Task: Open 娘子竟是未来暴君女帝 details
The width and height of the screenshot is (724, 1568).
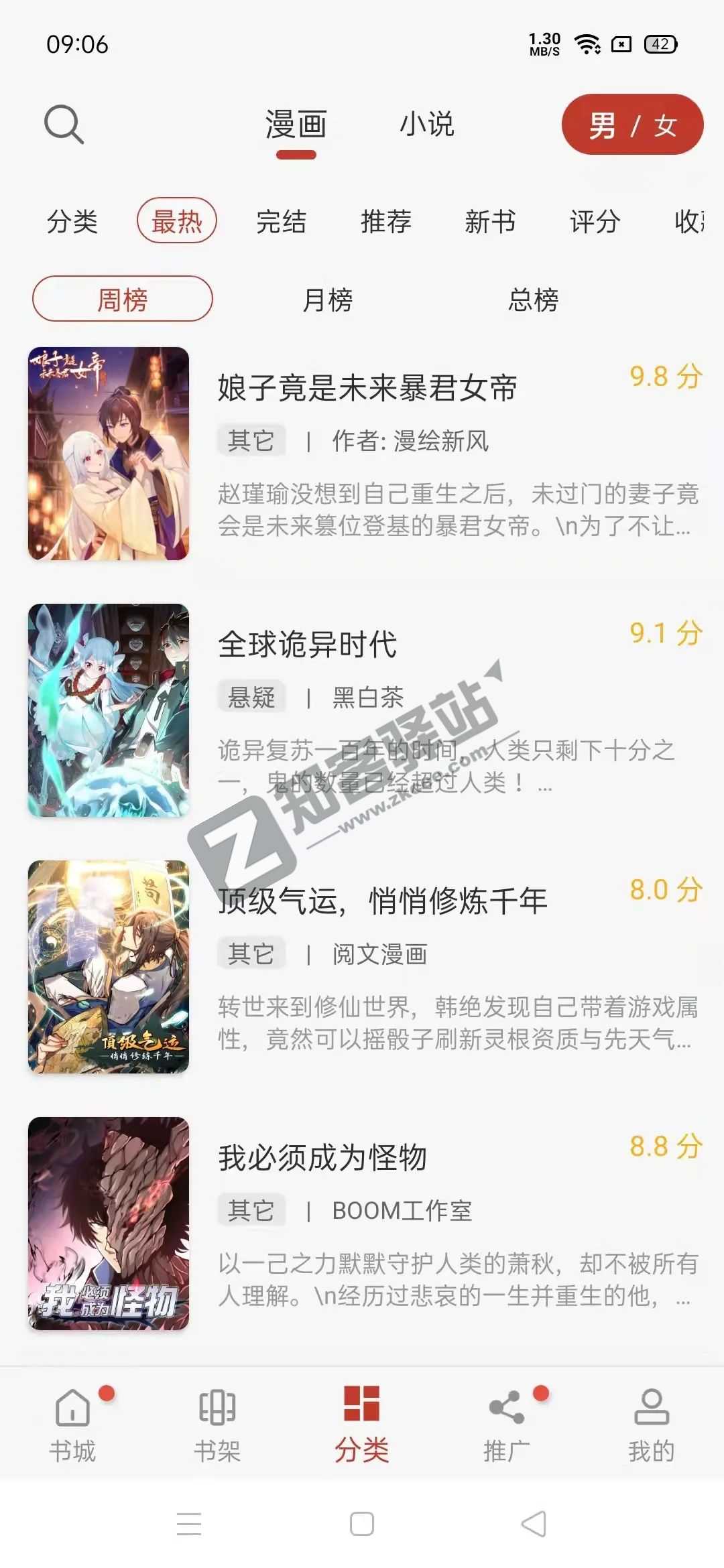Action: [369, 386]
